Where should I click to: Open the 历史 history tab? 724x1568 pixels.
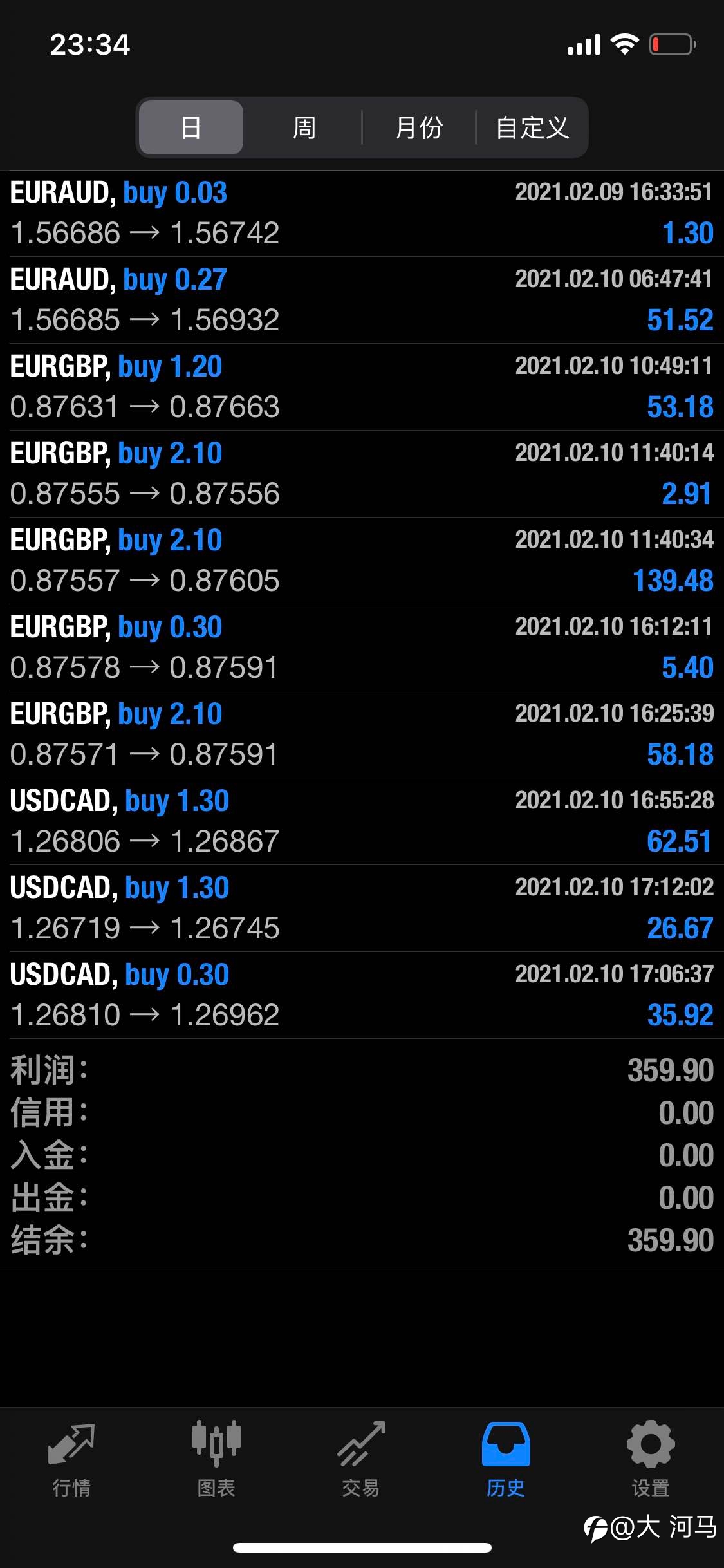[x=506, y=1459]
